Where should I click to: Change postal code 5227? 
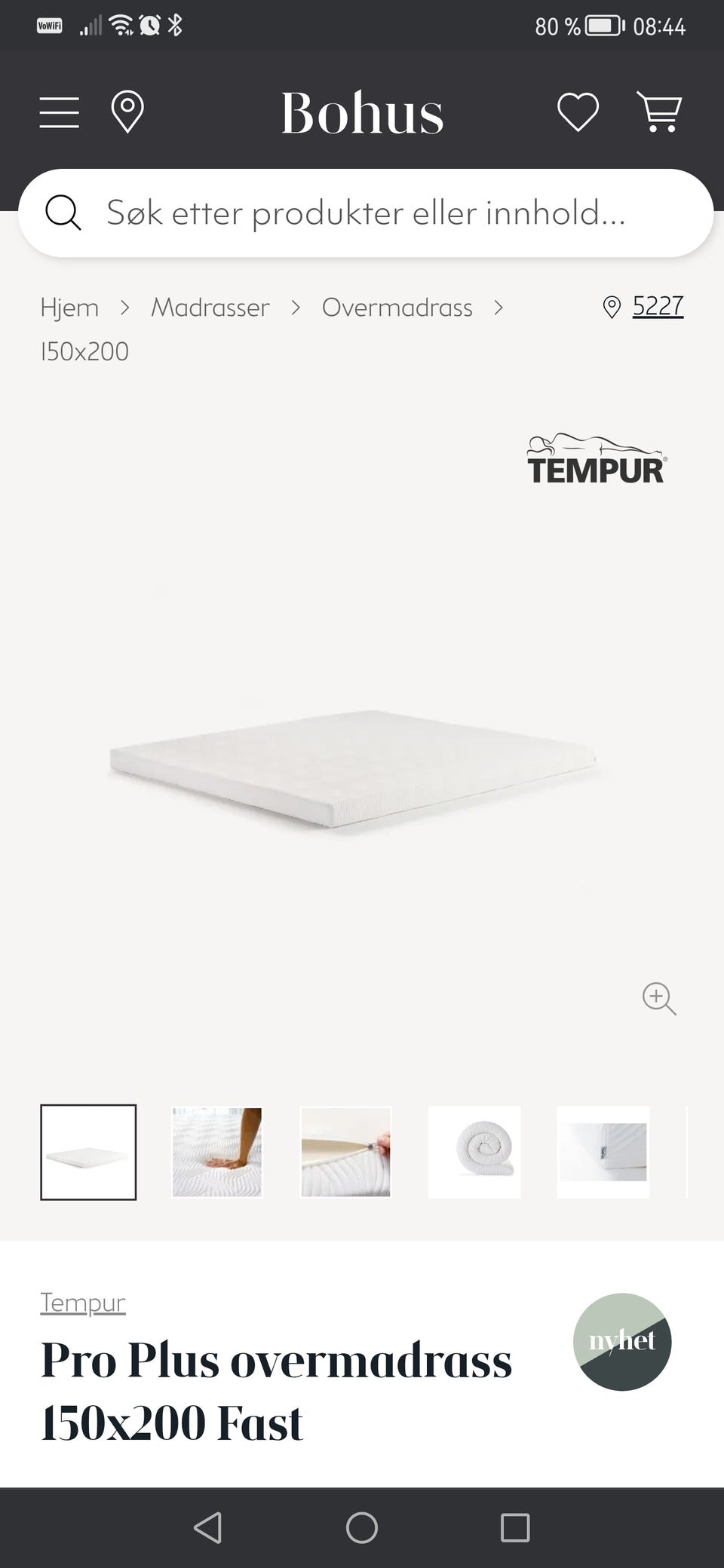658,306
